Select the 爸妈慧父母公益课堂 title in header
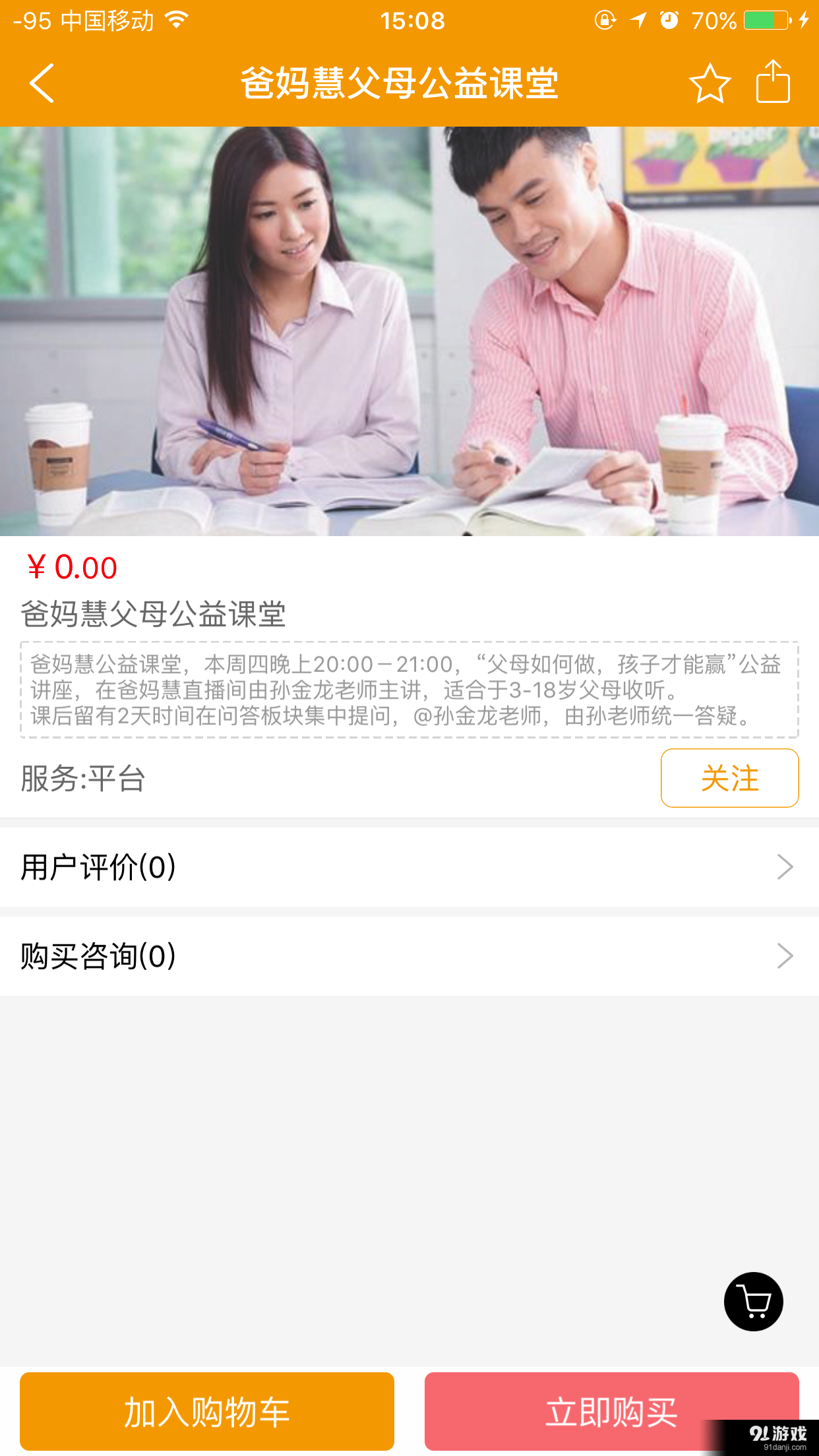819x1456 pixels. coord(399,84)
